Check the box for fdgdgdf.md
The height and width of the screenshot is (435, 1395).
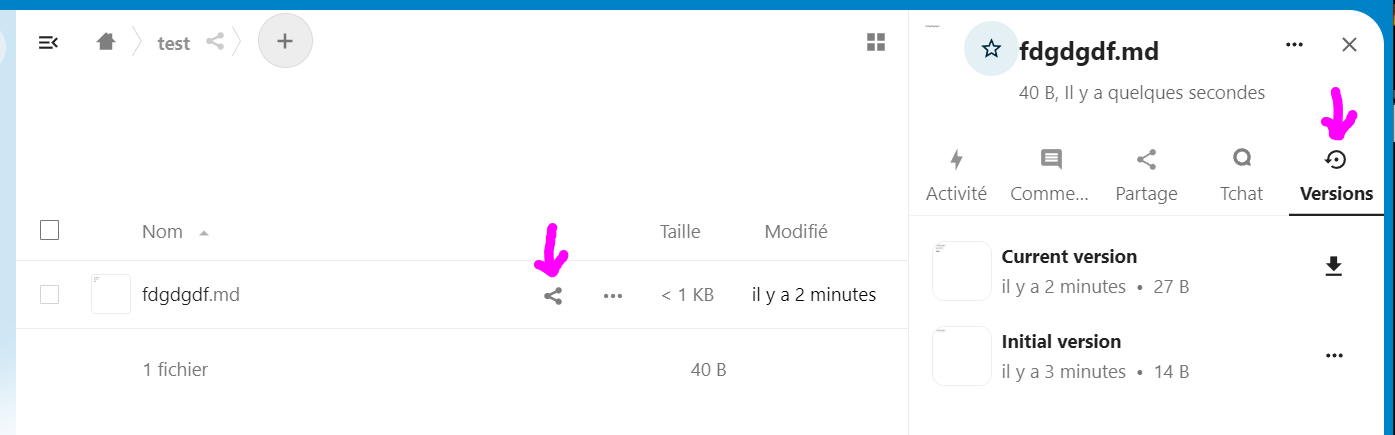(x=50, y=295)
